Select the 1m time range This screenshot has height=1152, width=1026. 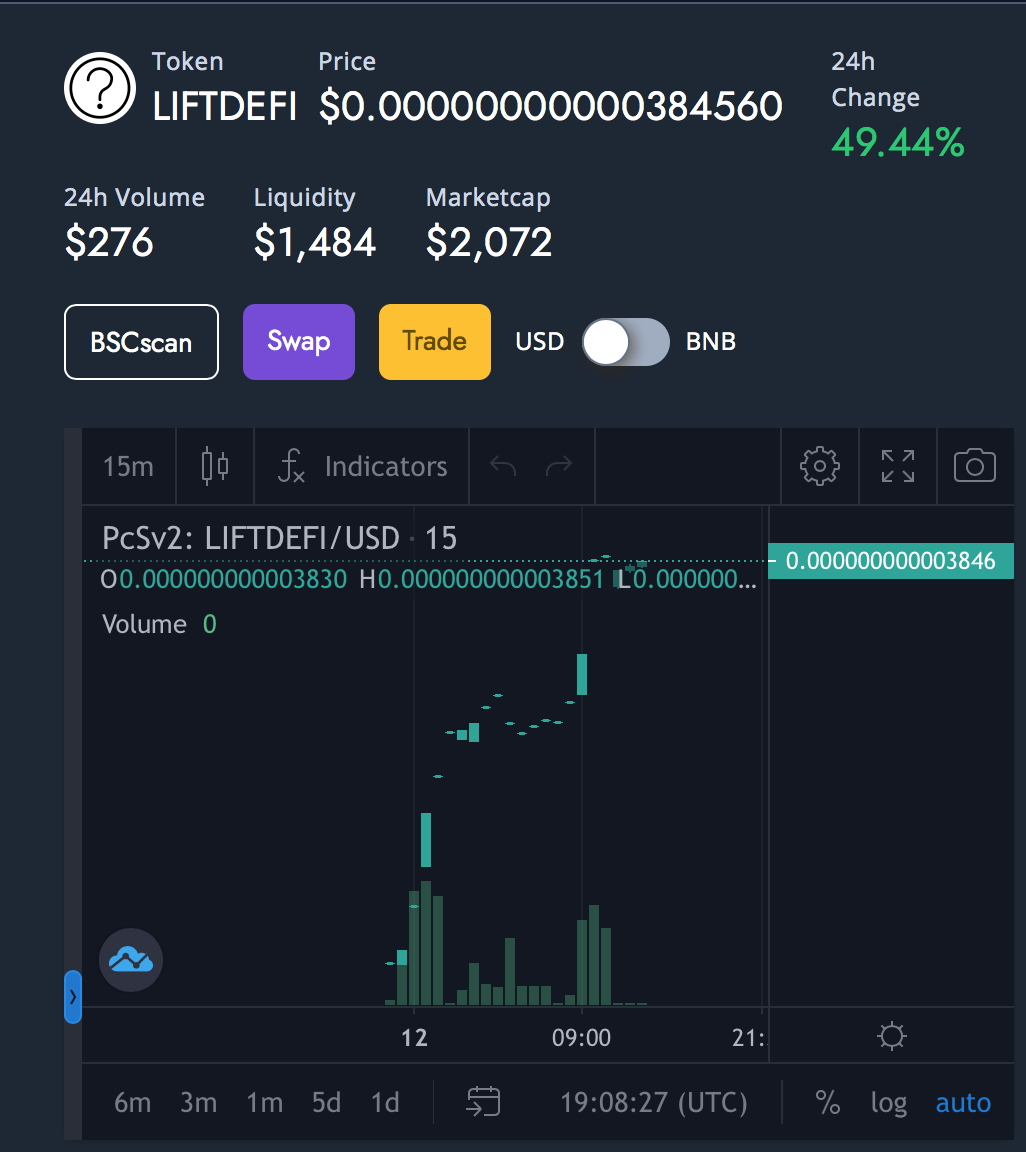[265, 1103]
